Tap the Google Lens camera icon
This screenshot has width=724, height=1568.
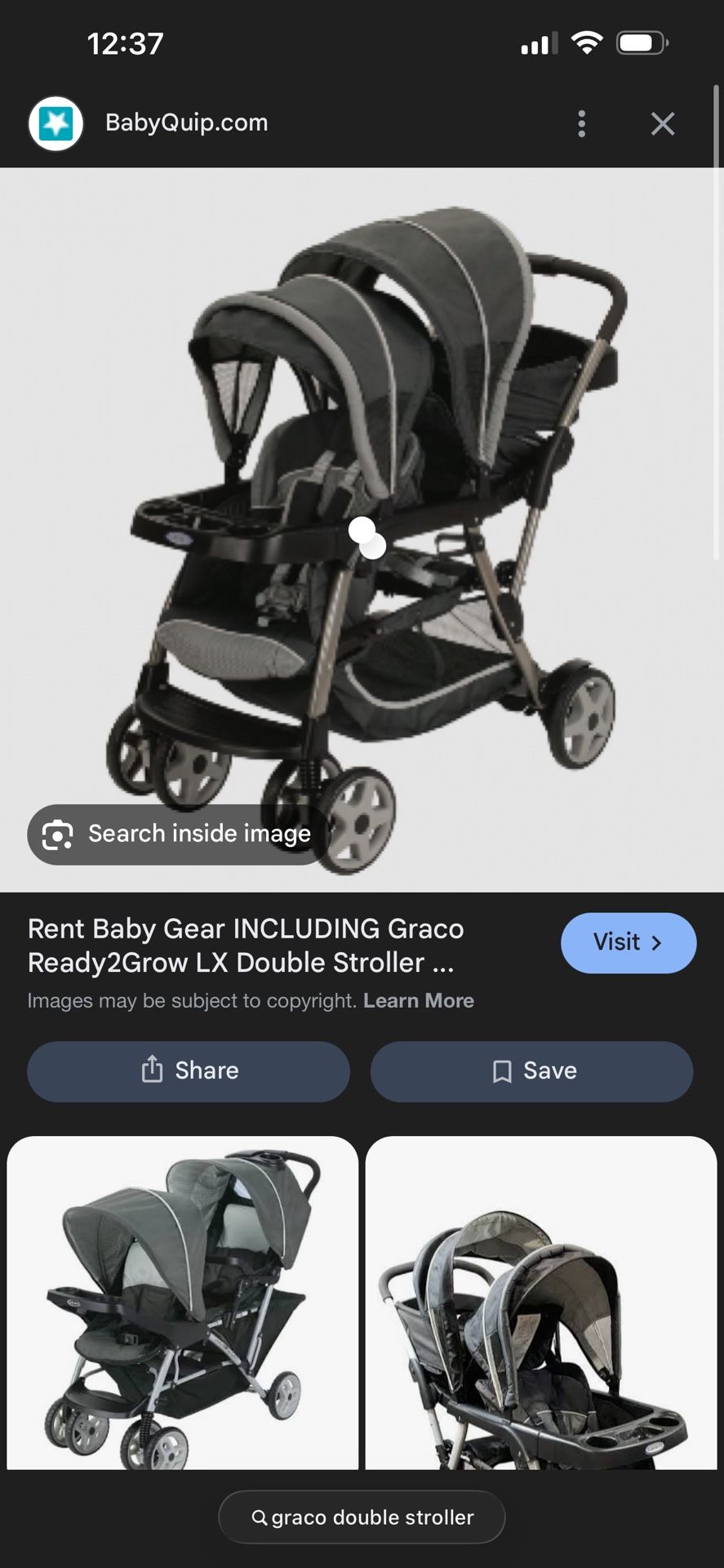[58, 834]
